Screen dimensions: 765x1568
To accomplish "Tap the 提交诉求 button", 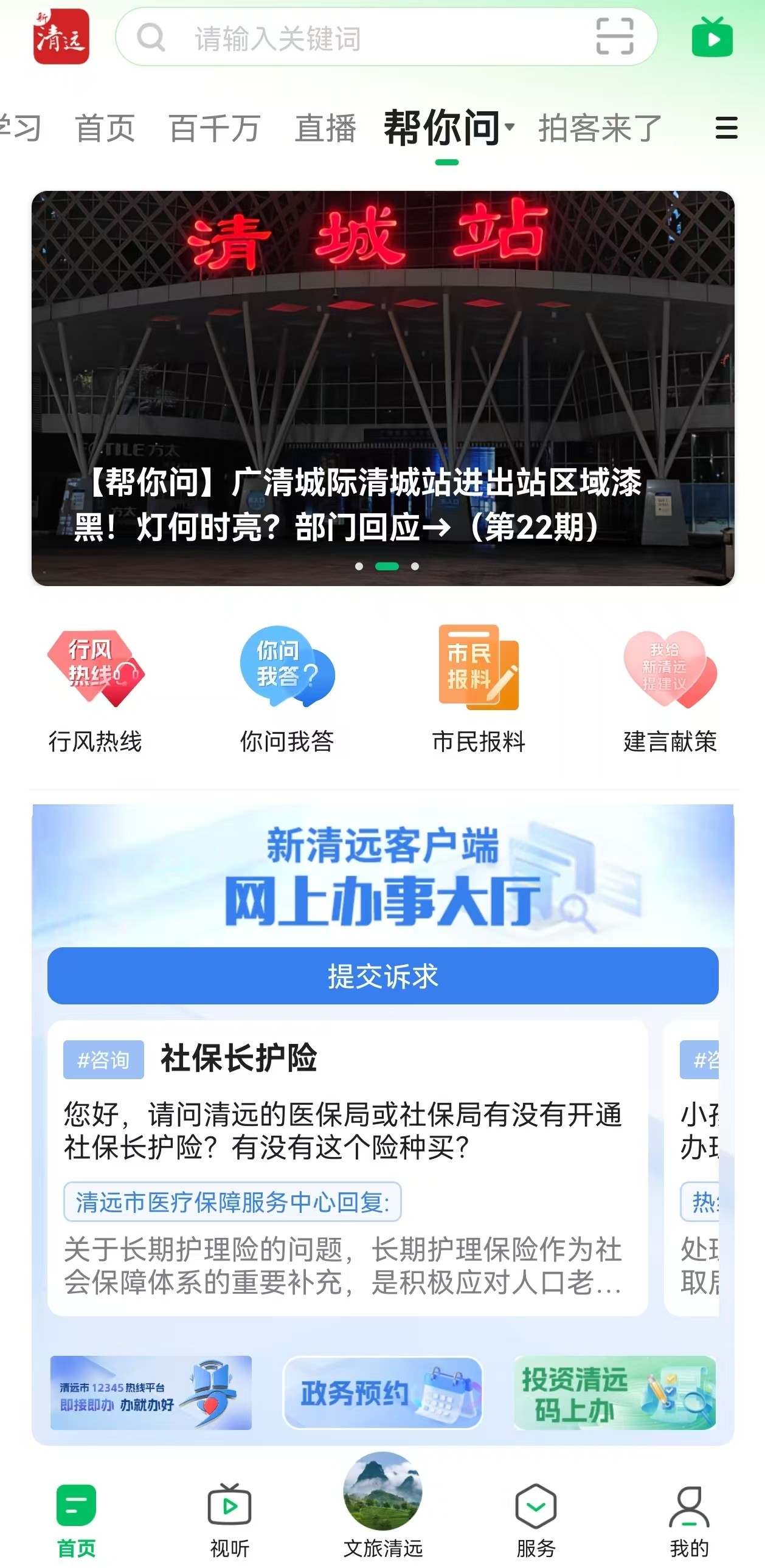I will click(x=383, y=976).
